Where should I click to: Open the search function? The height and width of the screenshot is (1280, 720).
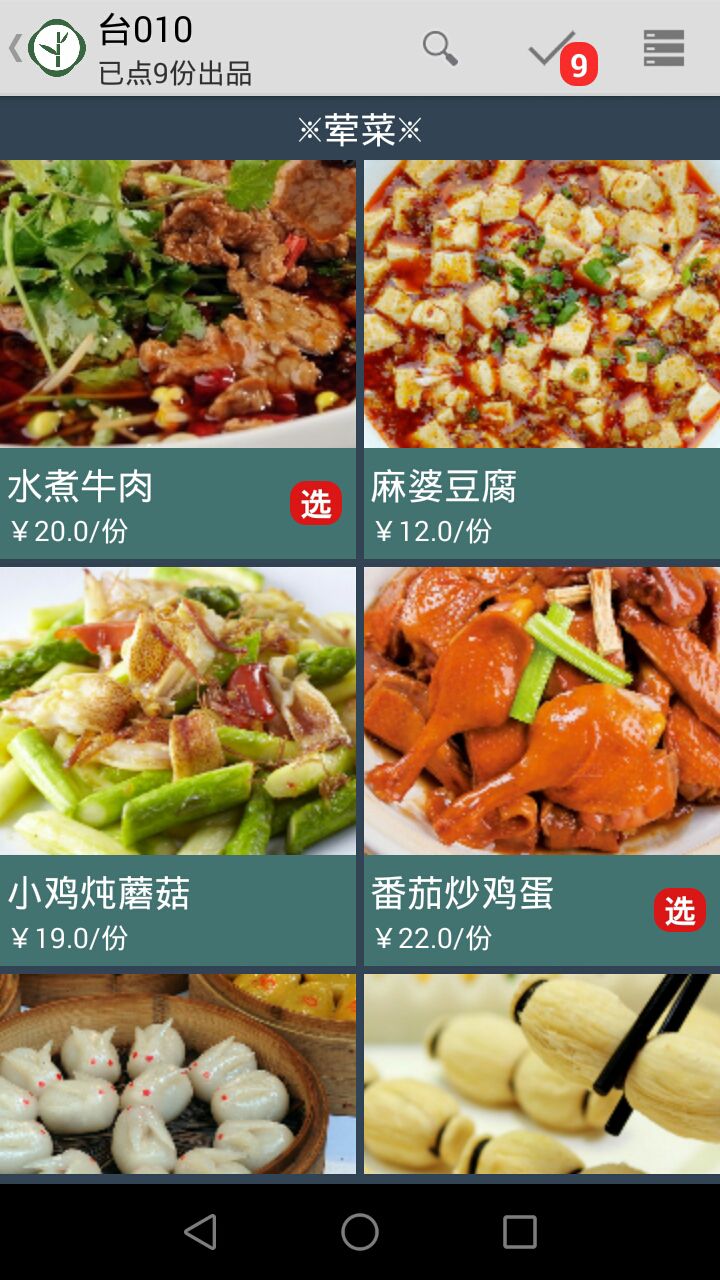tap(438, 48)
